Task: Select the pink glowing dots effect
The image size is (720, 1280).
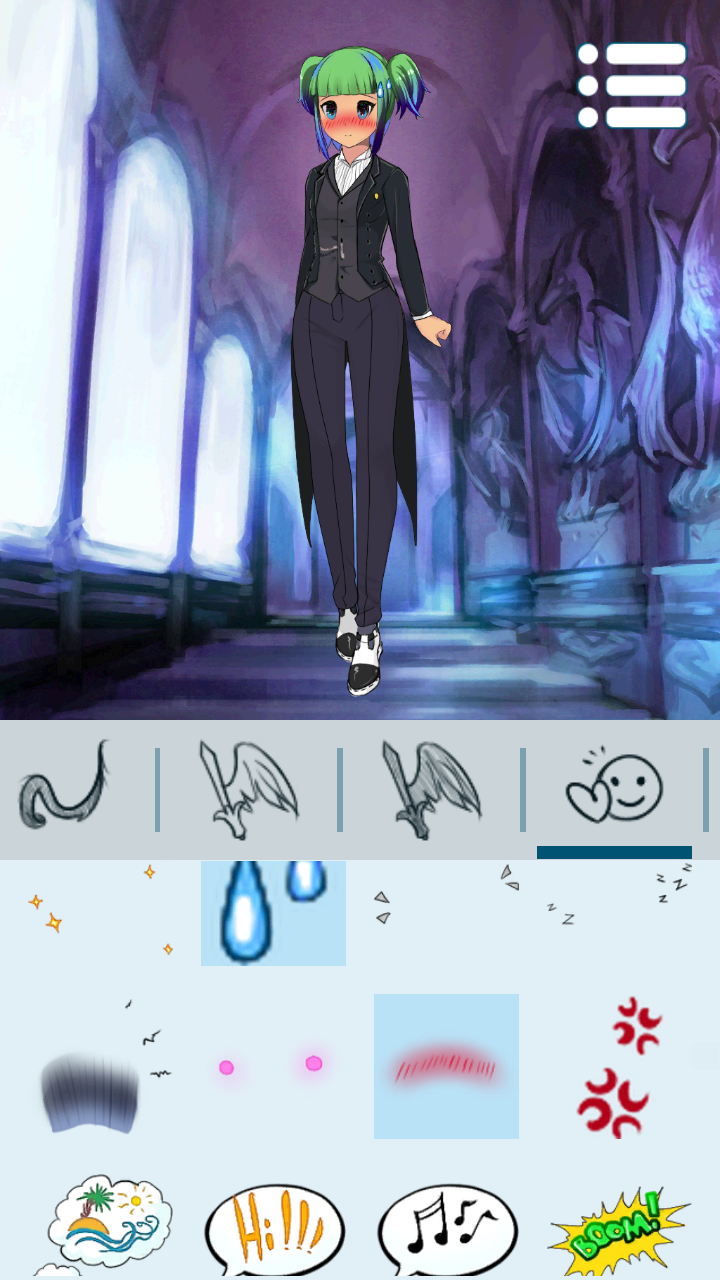Action: click(272, 1066)
